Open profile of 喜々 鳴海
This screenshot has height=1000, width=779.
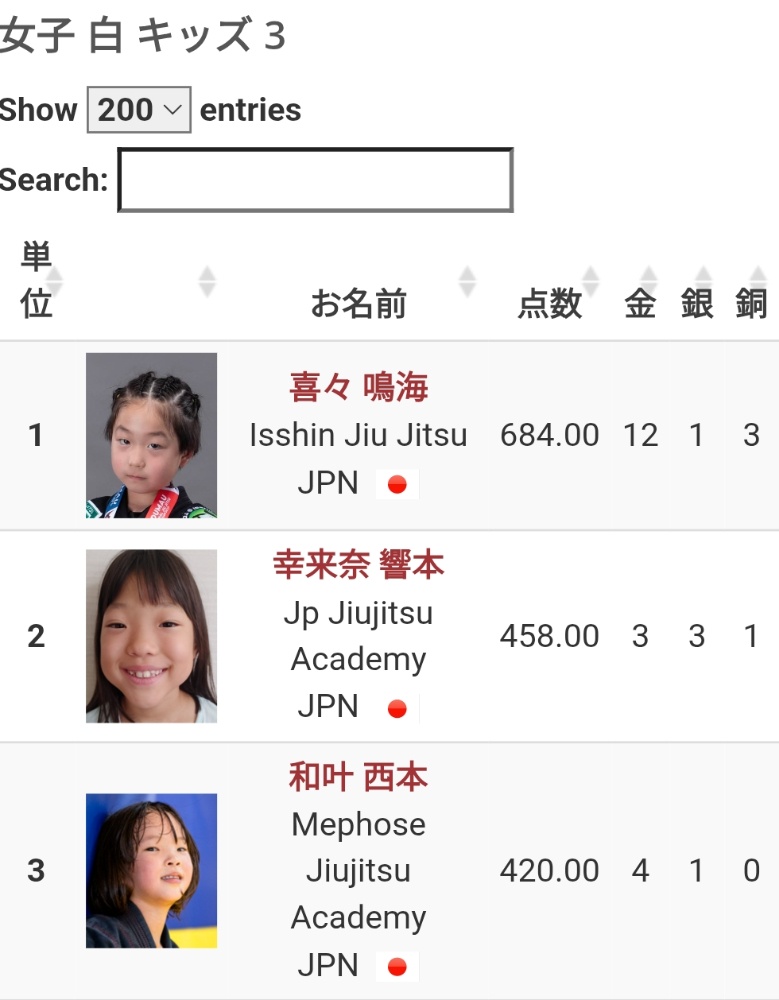(x=358, y=387)
